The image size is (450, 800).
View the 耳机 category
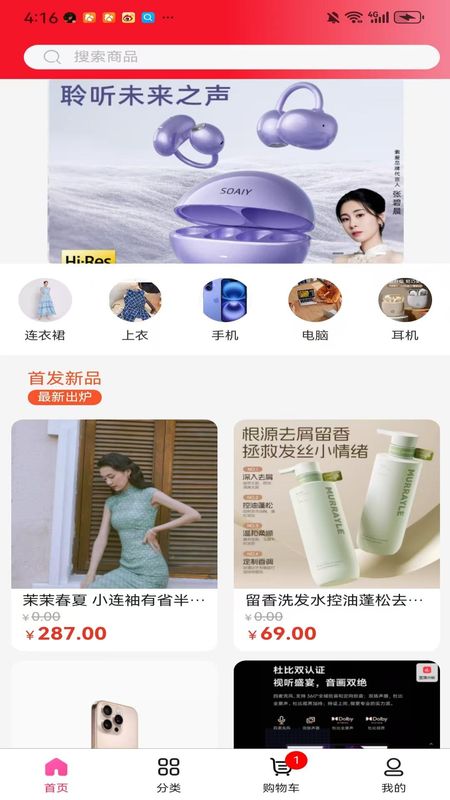405,310
